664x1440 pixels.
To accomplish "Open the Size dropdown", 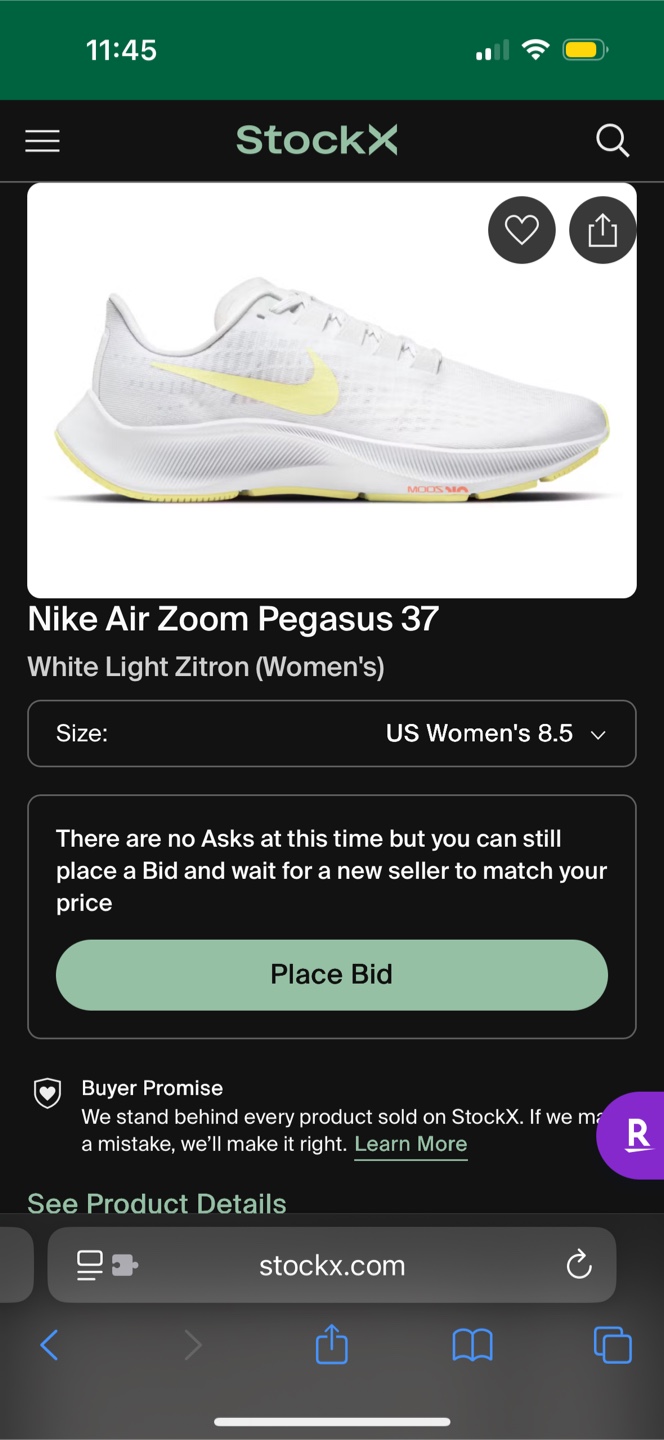I will click(331, 734).
